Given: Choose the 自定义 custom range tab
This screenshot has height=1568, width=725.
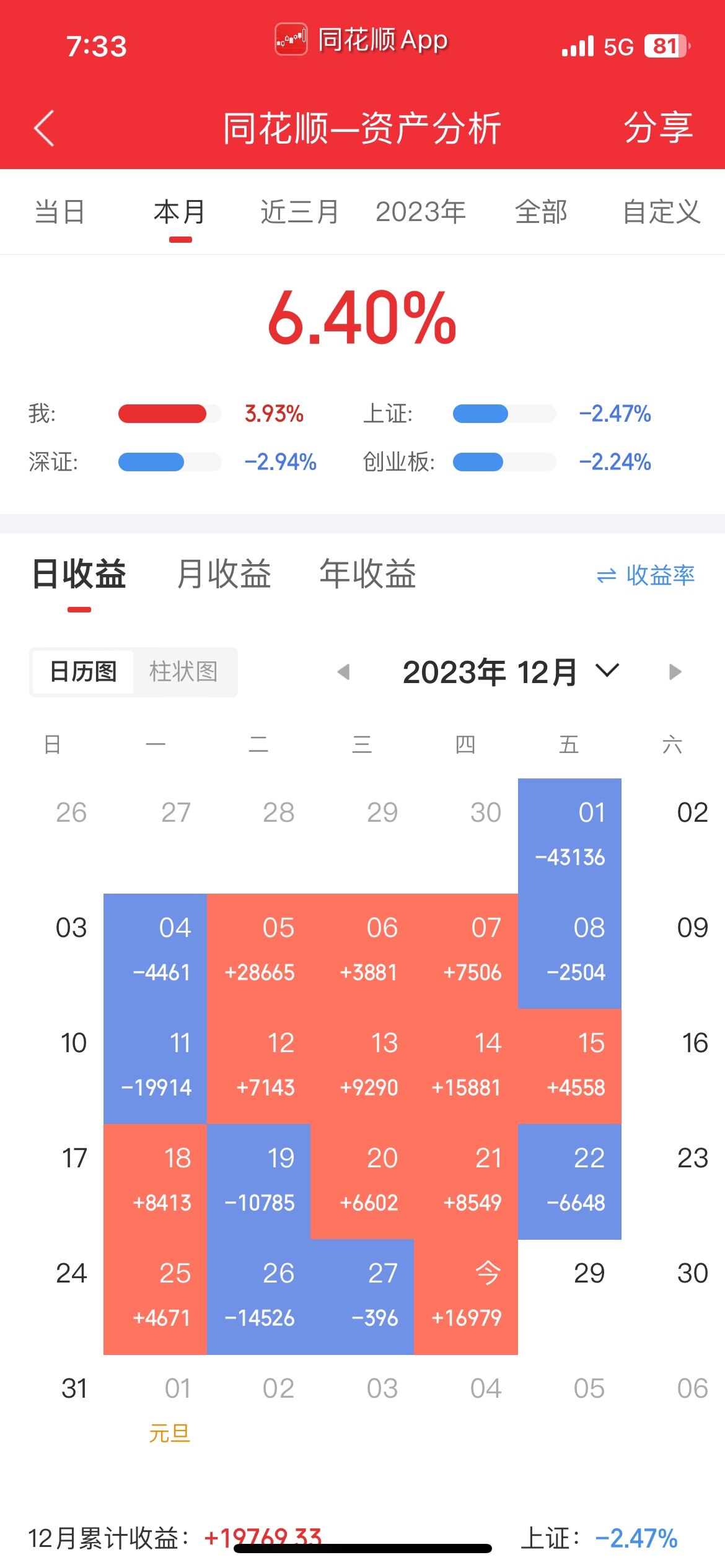Looking at the screenshot, I should click(x=661, y=212).
